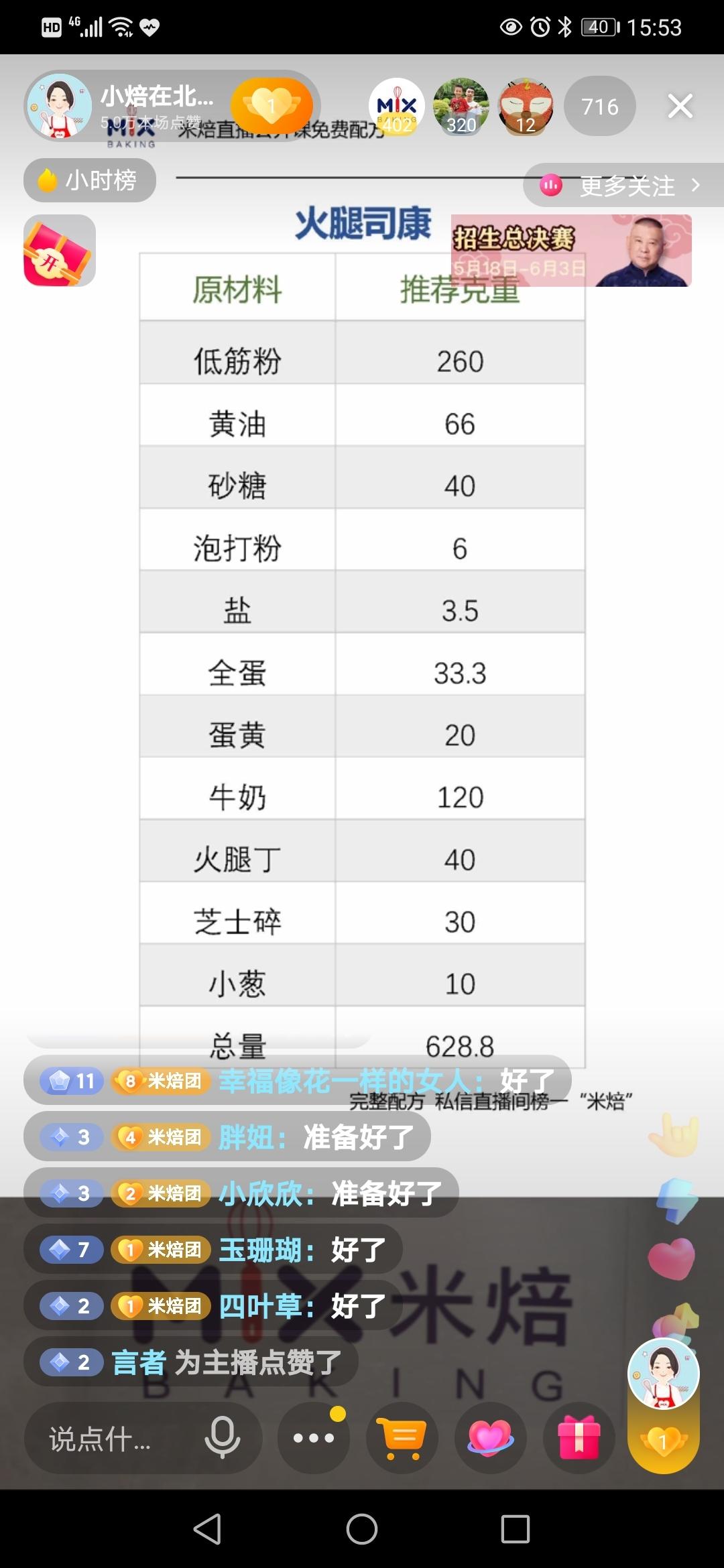Go back with system back button
This screenshot has width=724, height=1568.
click(x=208, y=1529)
